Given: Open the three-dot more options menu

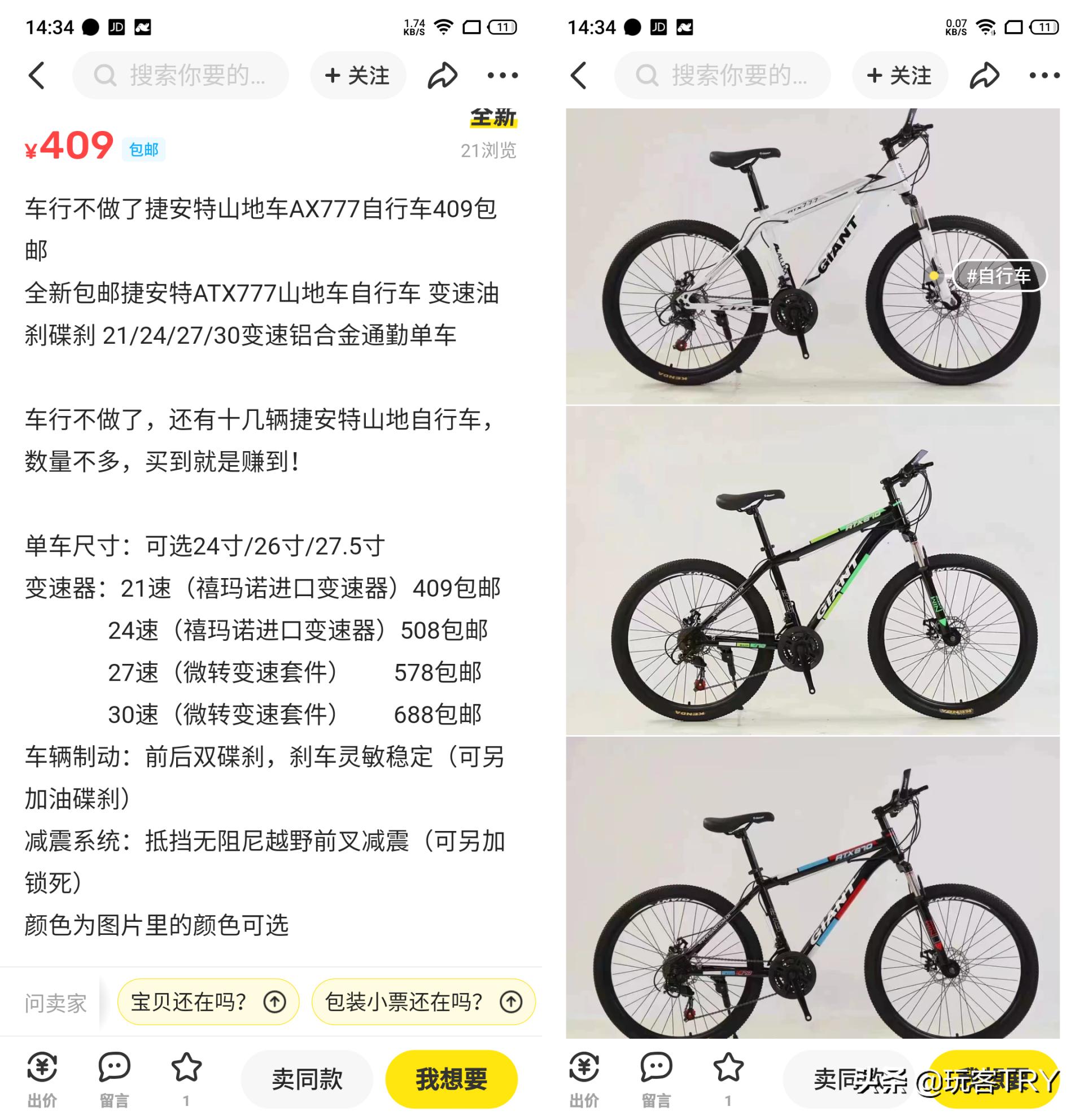Looking at the screenshot, I should [502, 75].
